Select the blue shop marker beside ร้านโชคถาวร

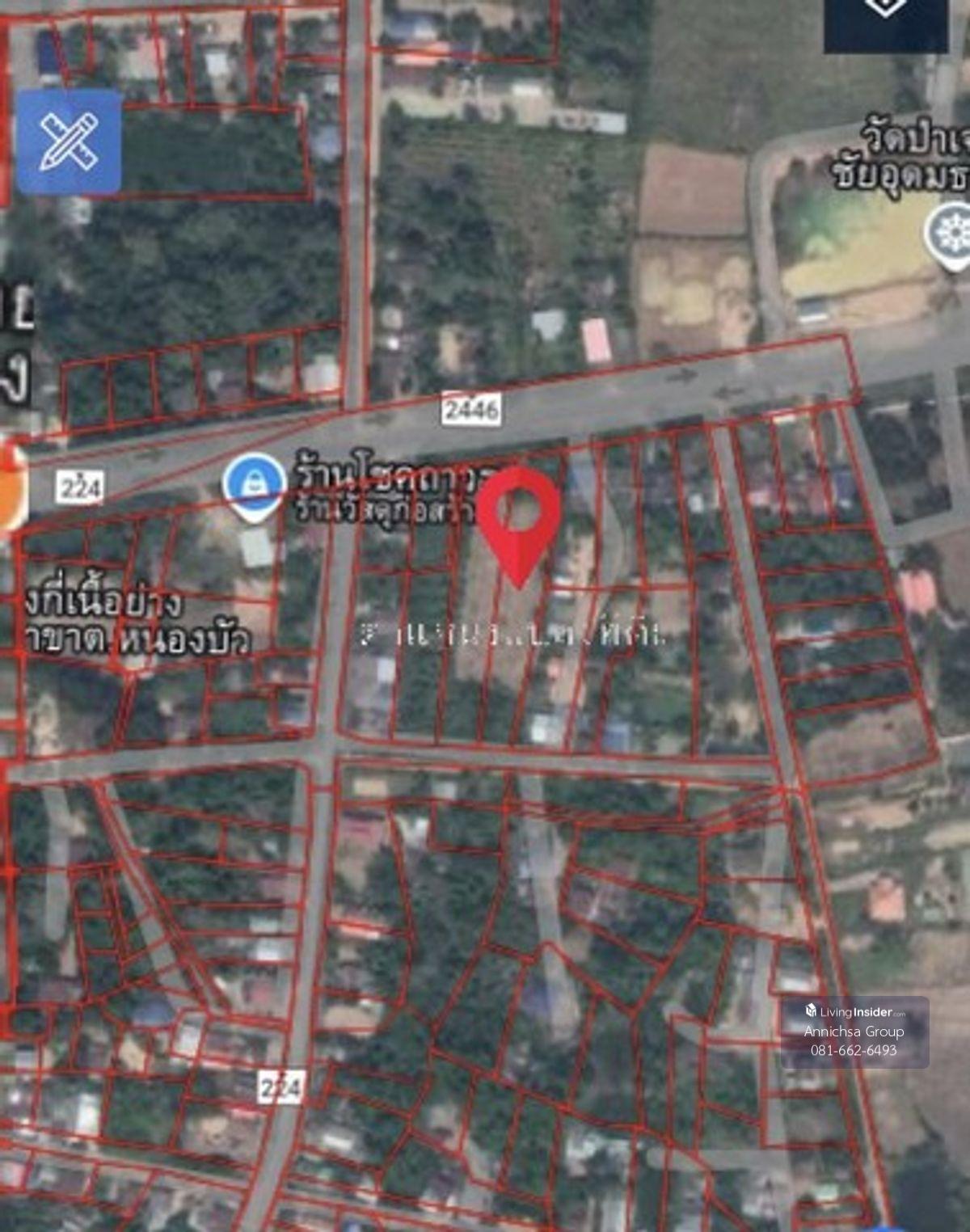[255, 483]
